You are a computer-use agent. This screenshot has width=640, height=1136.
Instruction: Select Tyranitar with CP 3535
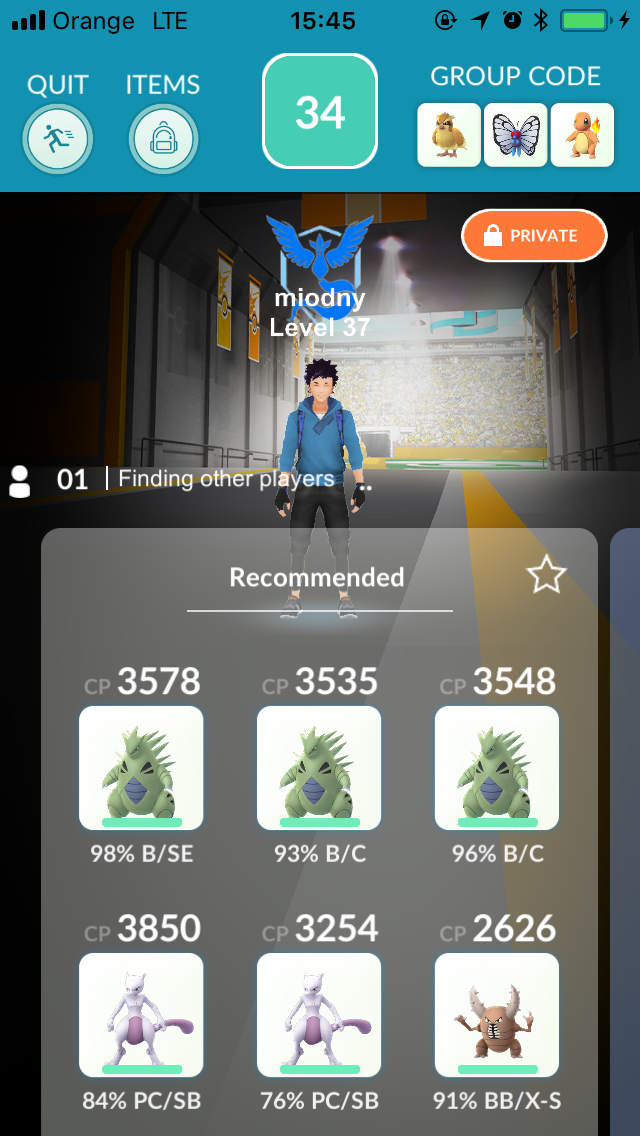coord(319,768)
